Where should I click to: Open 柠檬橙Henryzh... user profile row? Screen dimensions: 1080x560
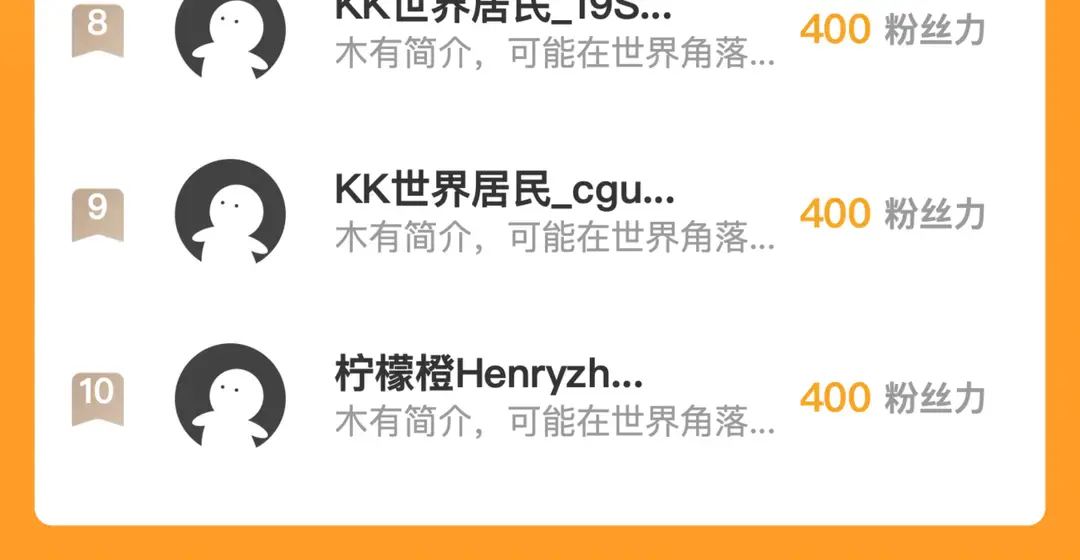tap(540, 397)
